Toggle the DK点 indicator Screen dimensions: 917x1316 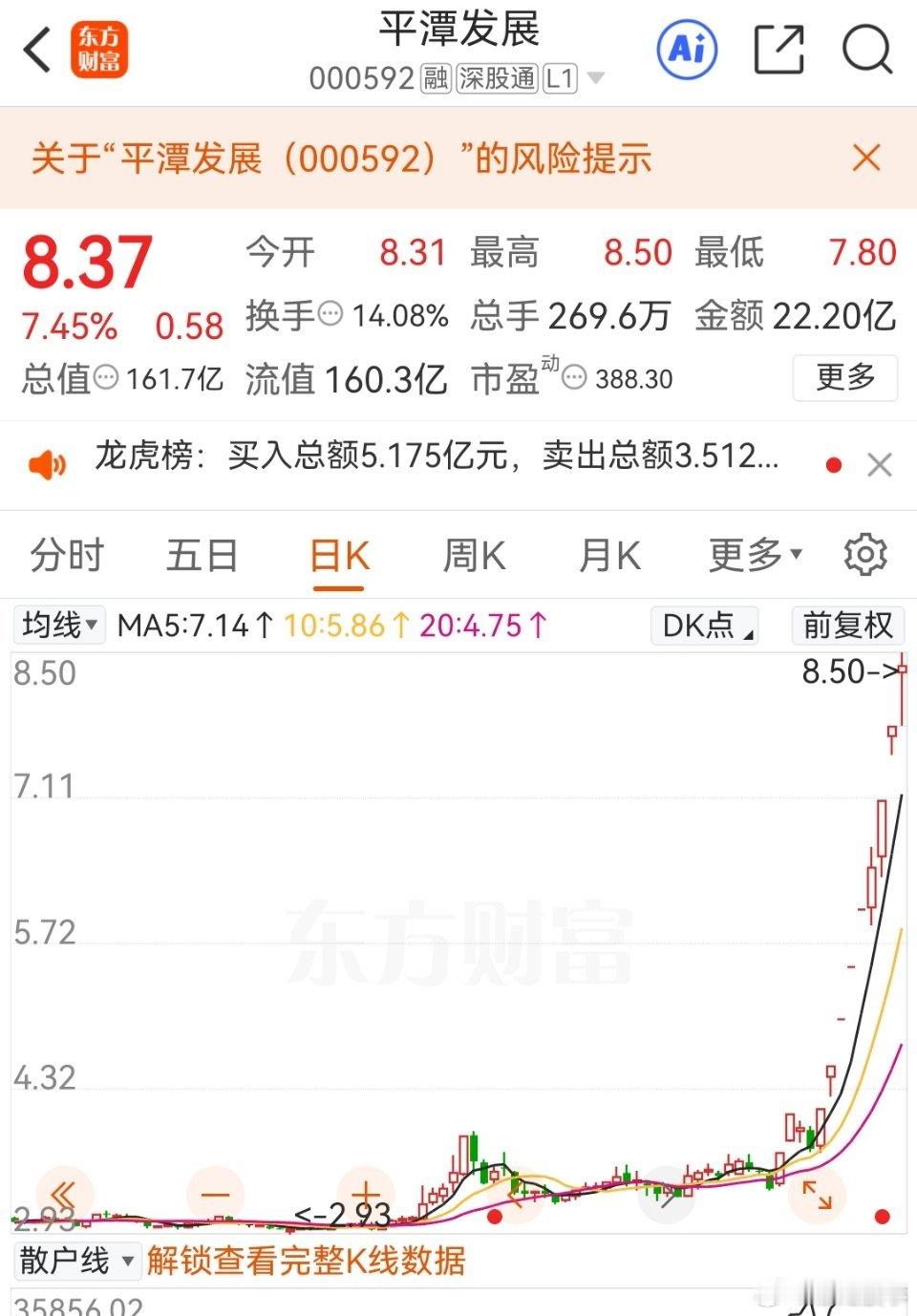(703, 626)
